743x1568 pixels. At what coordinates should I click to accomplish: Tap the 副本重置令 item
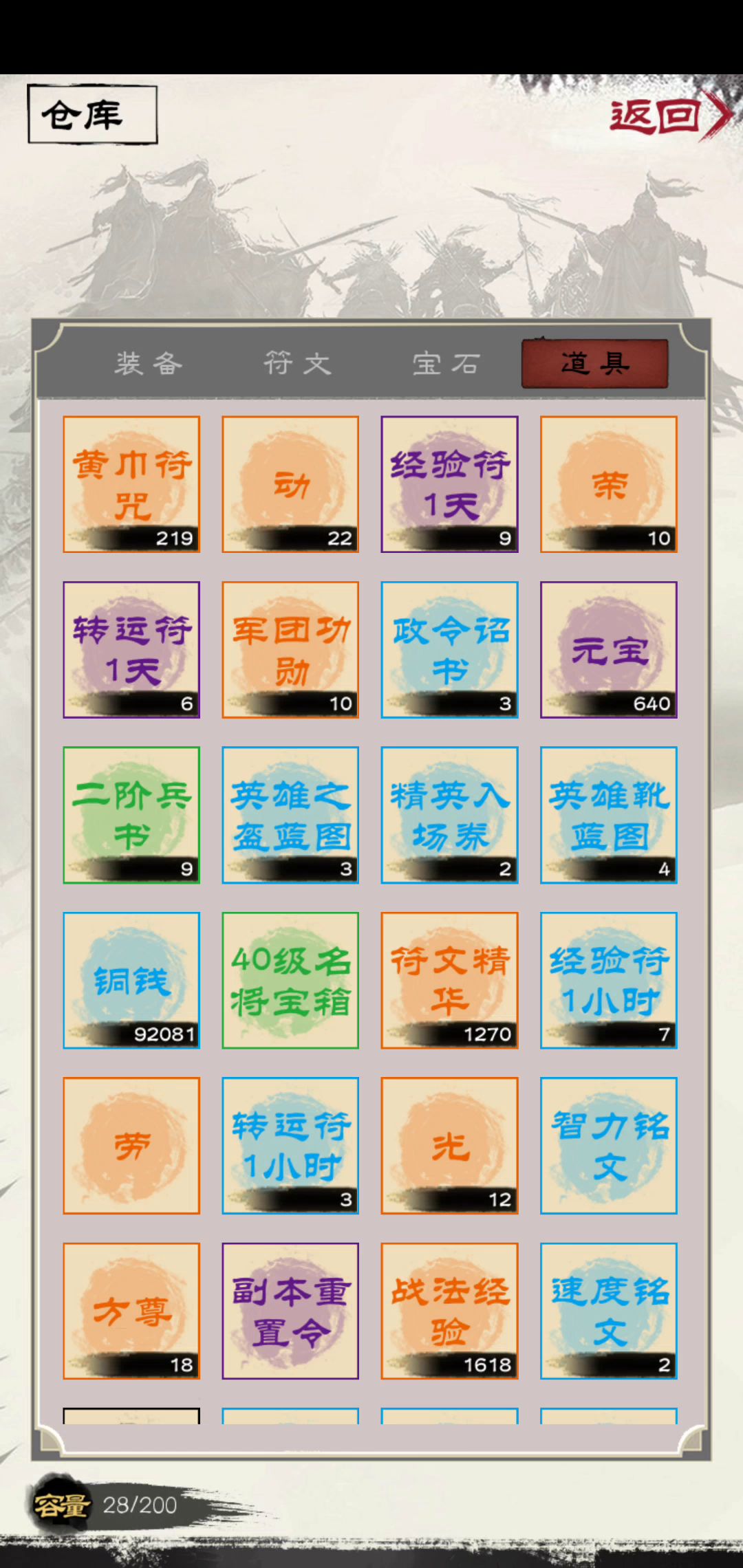tap(290, 1311)
